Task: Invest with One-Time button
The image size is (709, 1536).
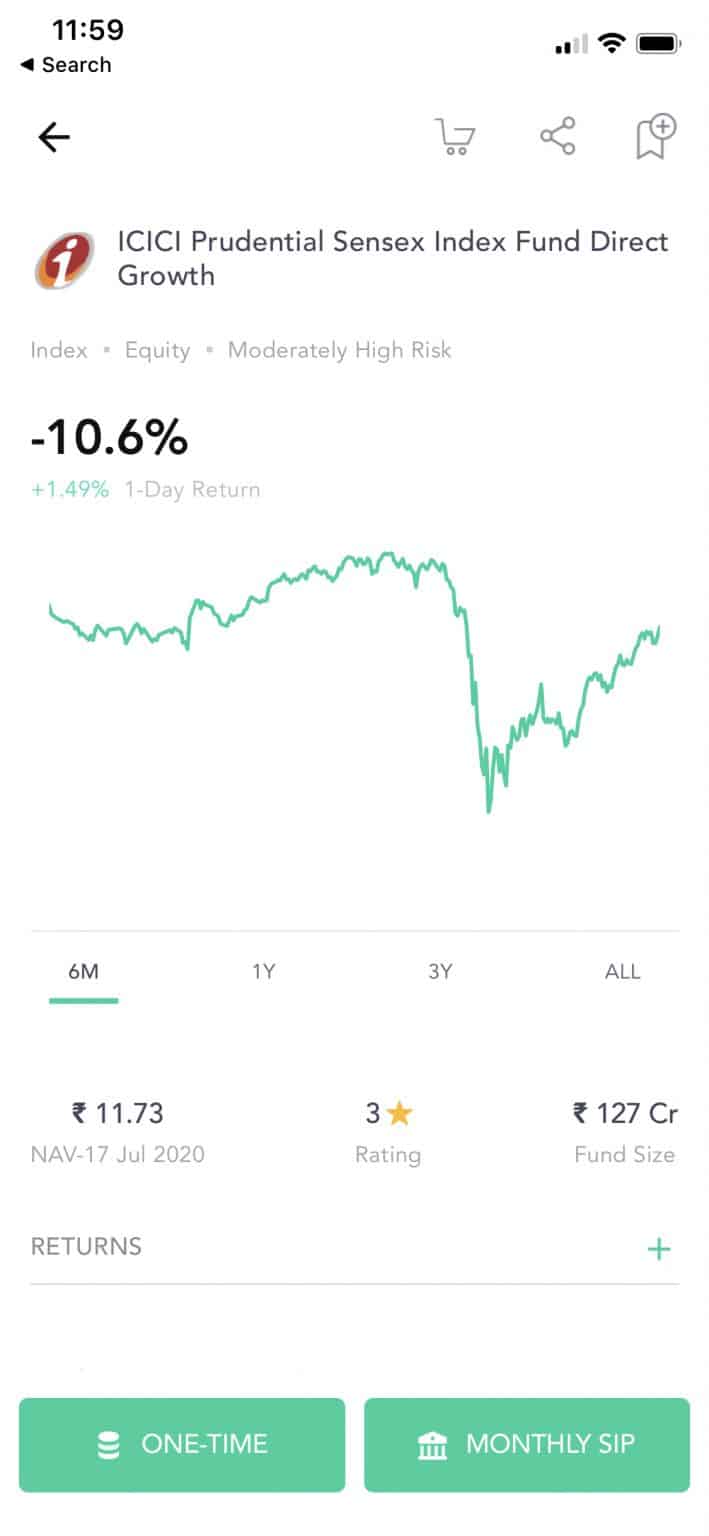Action: pos(182,1445)
